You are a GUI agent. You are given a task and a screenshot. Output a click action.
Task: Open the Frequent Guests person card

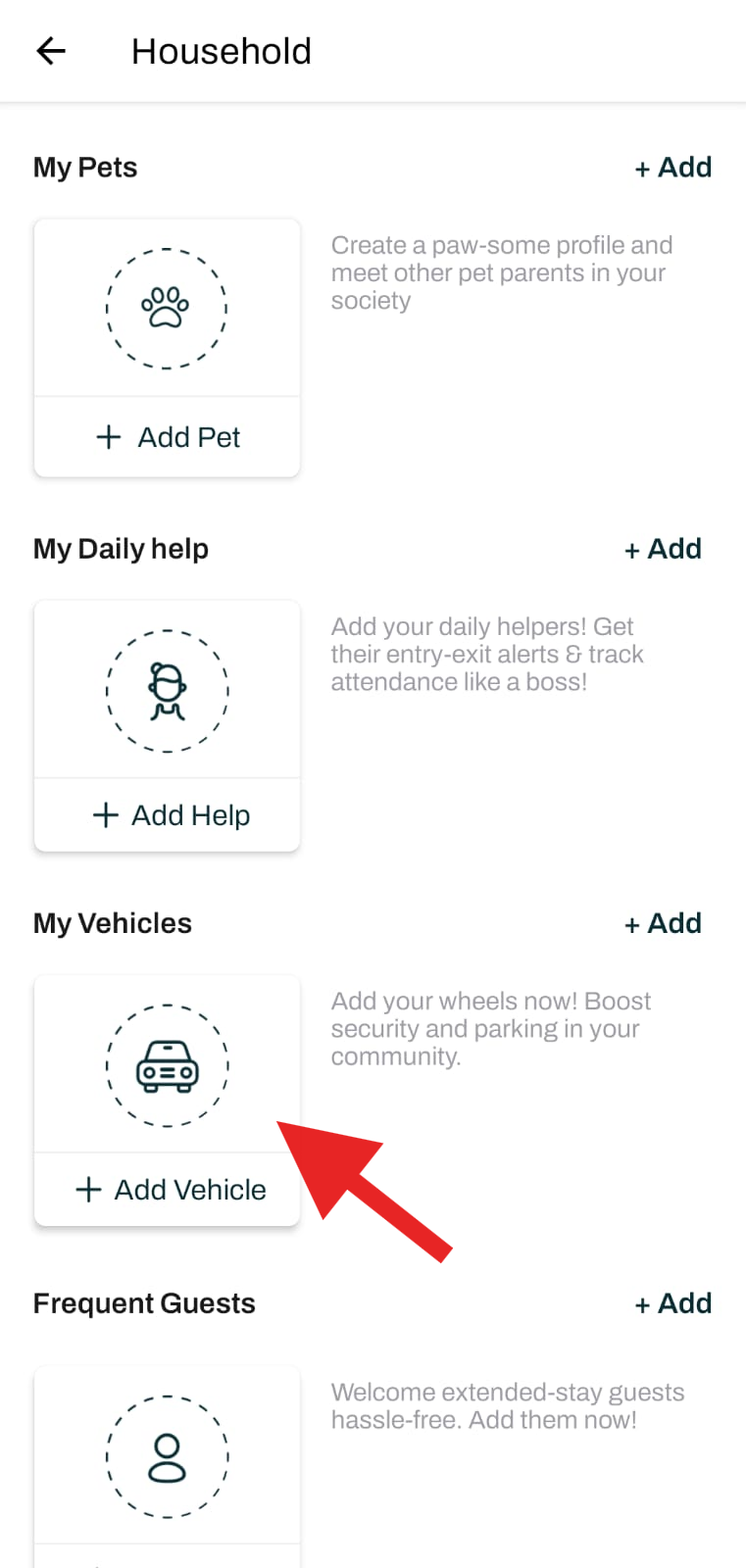coord(167,1456)
